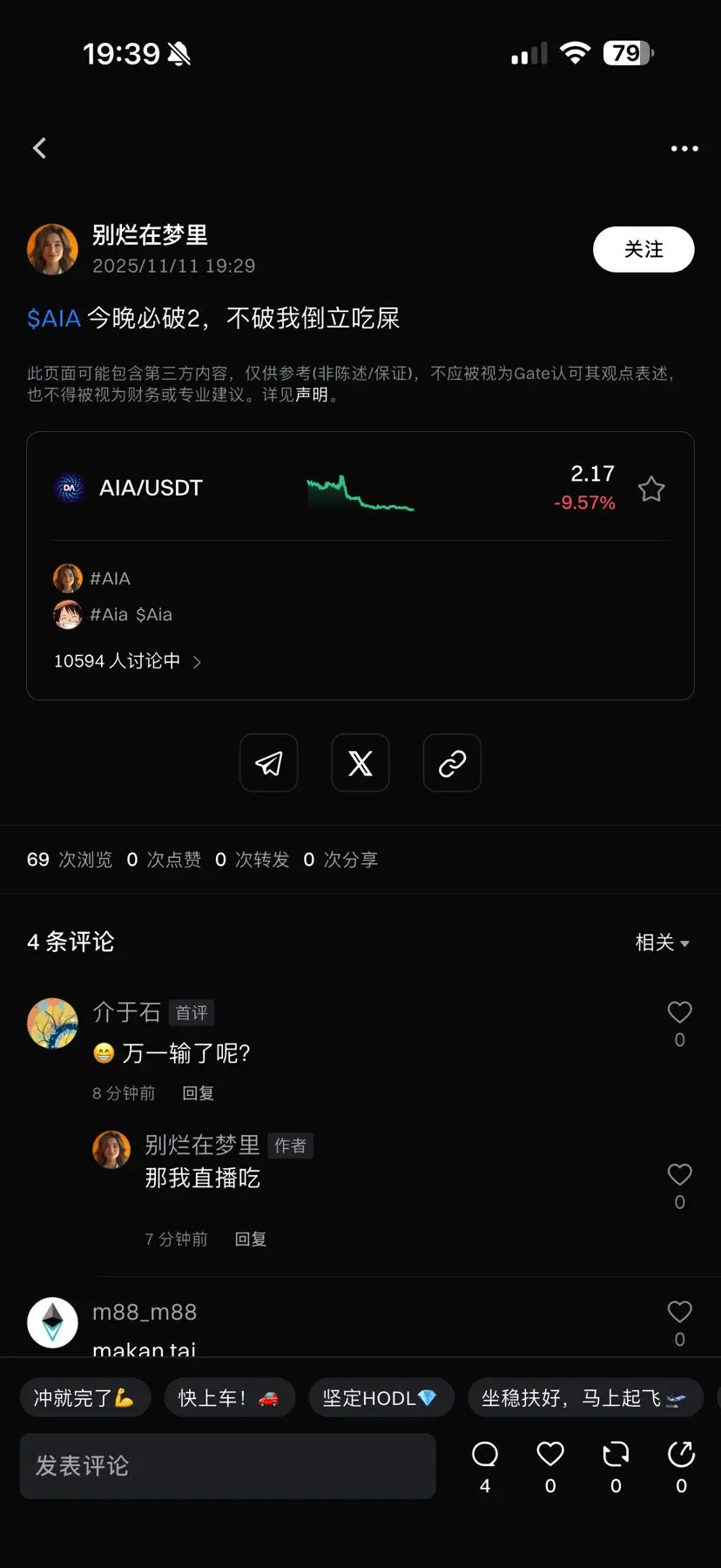Open the 声明 disclaimer link
This screenshot has height=1568, width=721.
tap(312, 395)
